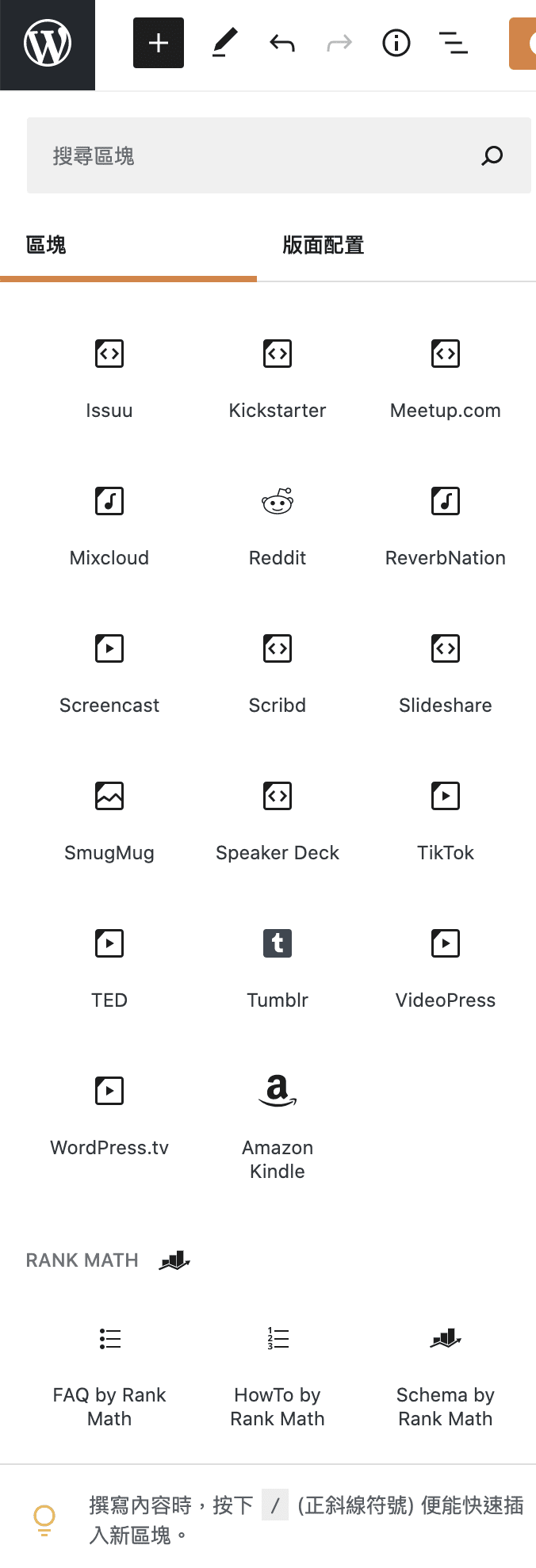
Task: Undo the last change
Action: 282,43
